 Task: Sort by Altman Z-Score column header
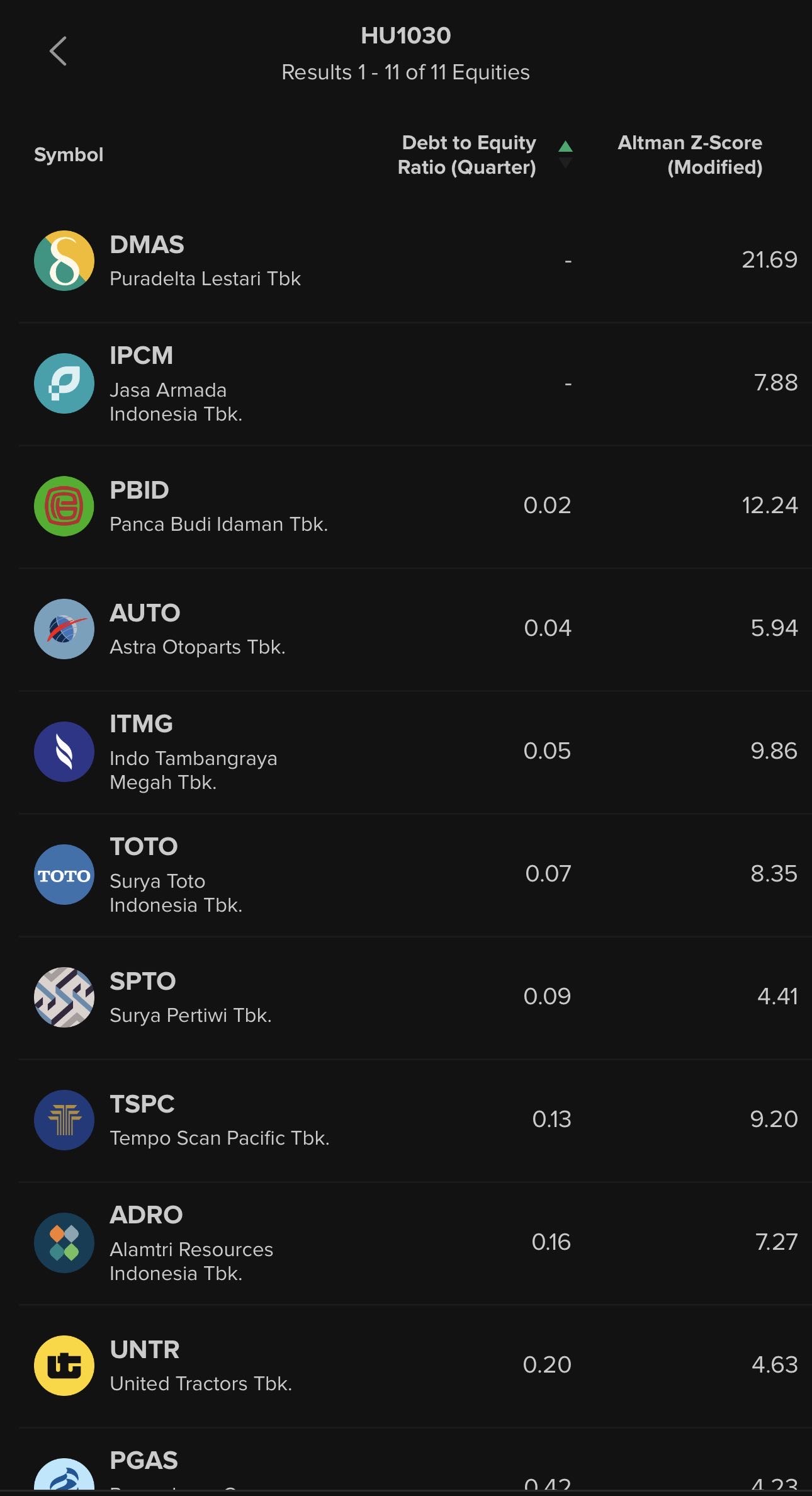pos(690,155)
